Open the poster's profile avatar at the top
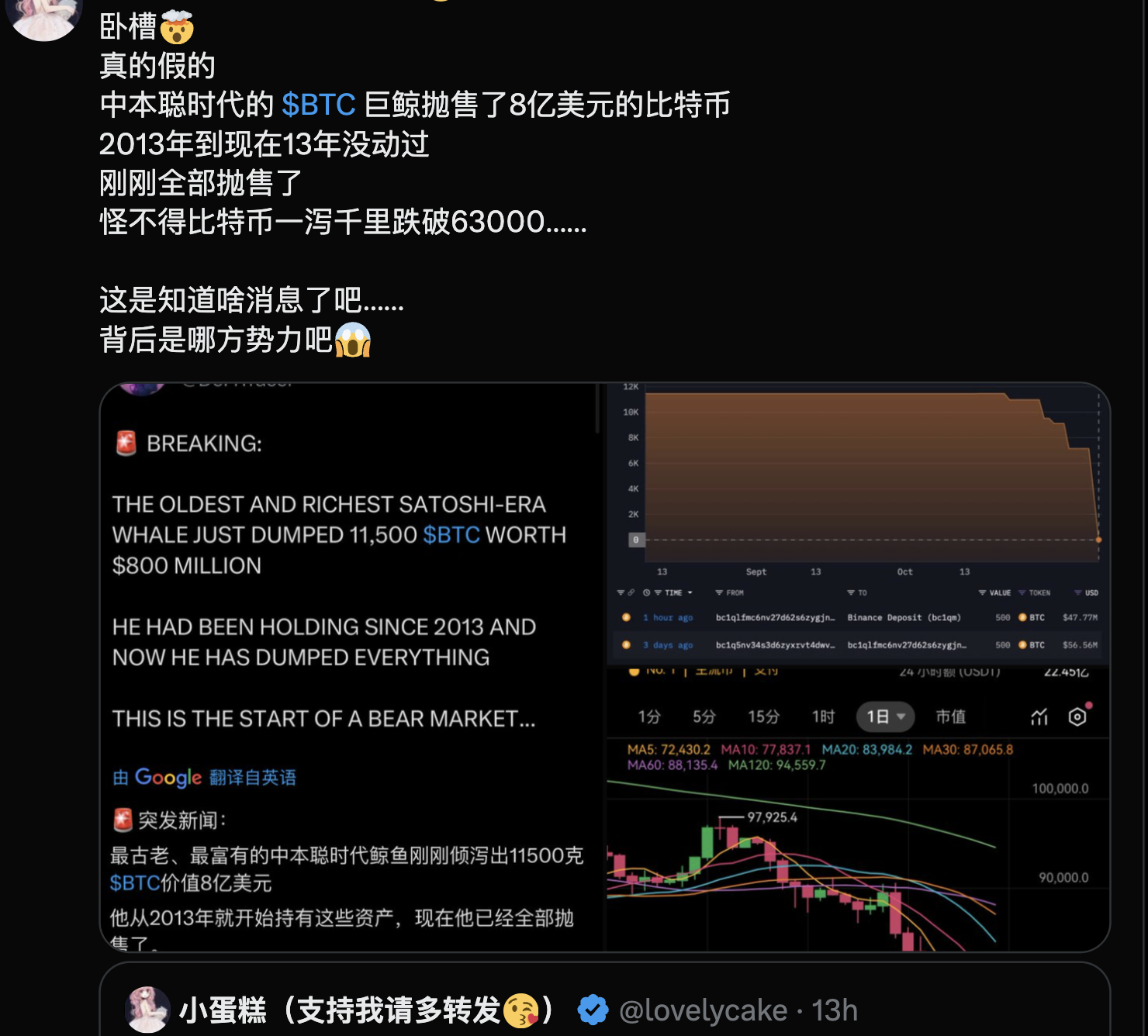 44,16
